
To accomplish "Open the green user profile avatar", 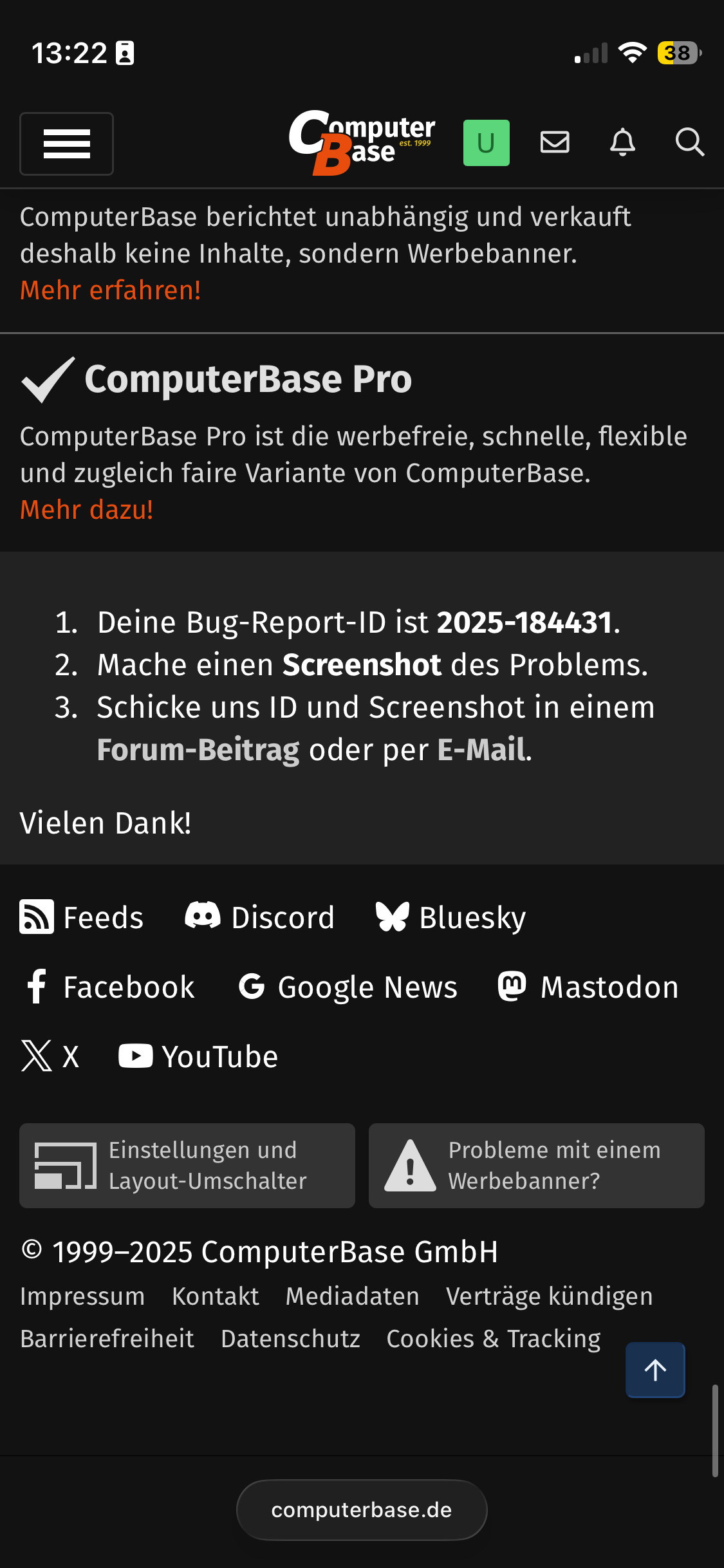I will (x=486, y=143).
